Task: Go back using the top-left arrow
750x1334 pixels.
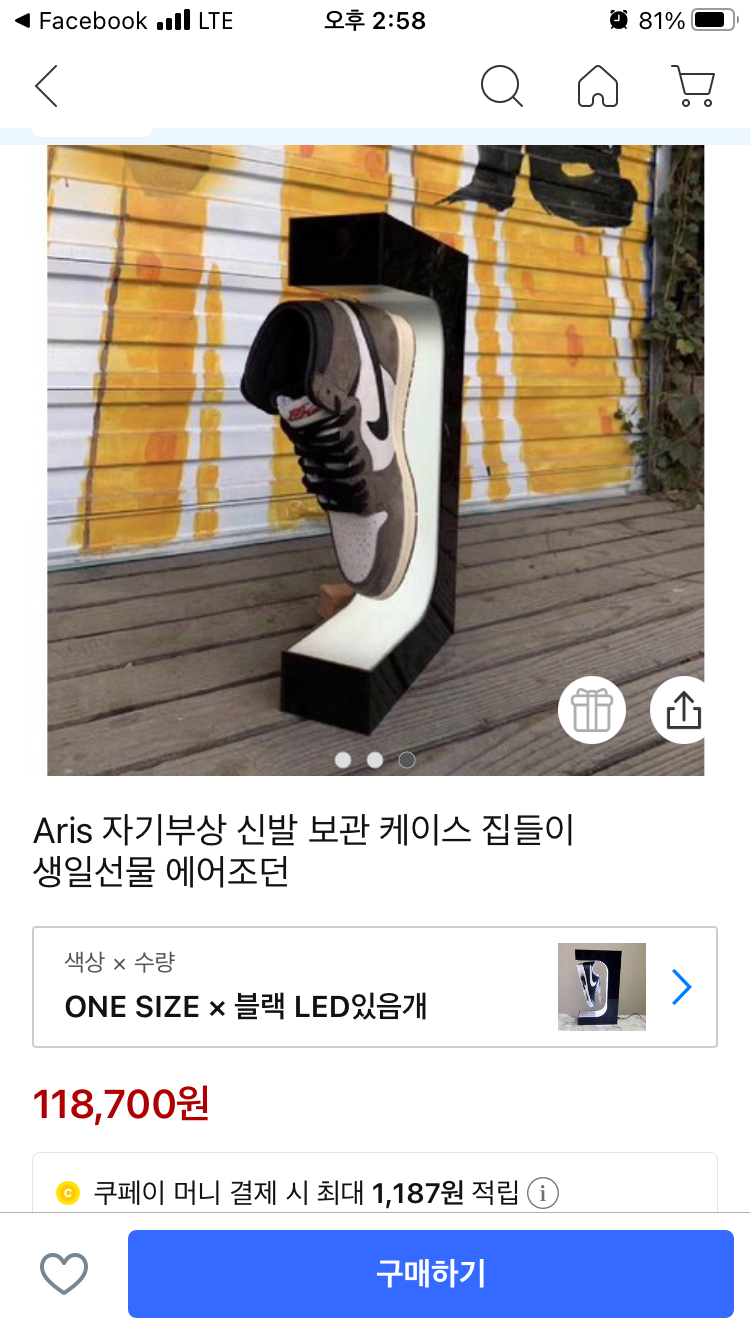Action: 46,86
